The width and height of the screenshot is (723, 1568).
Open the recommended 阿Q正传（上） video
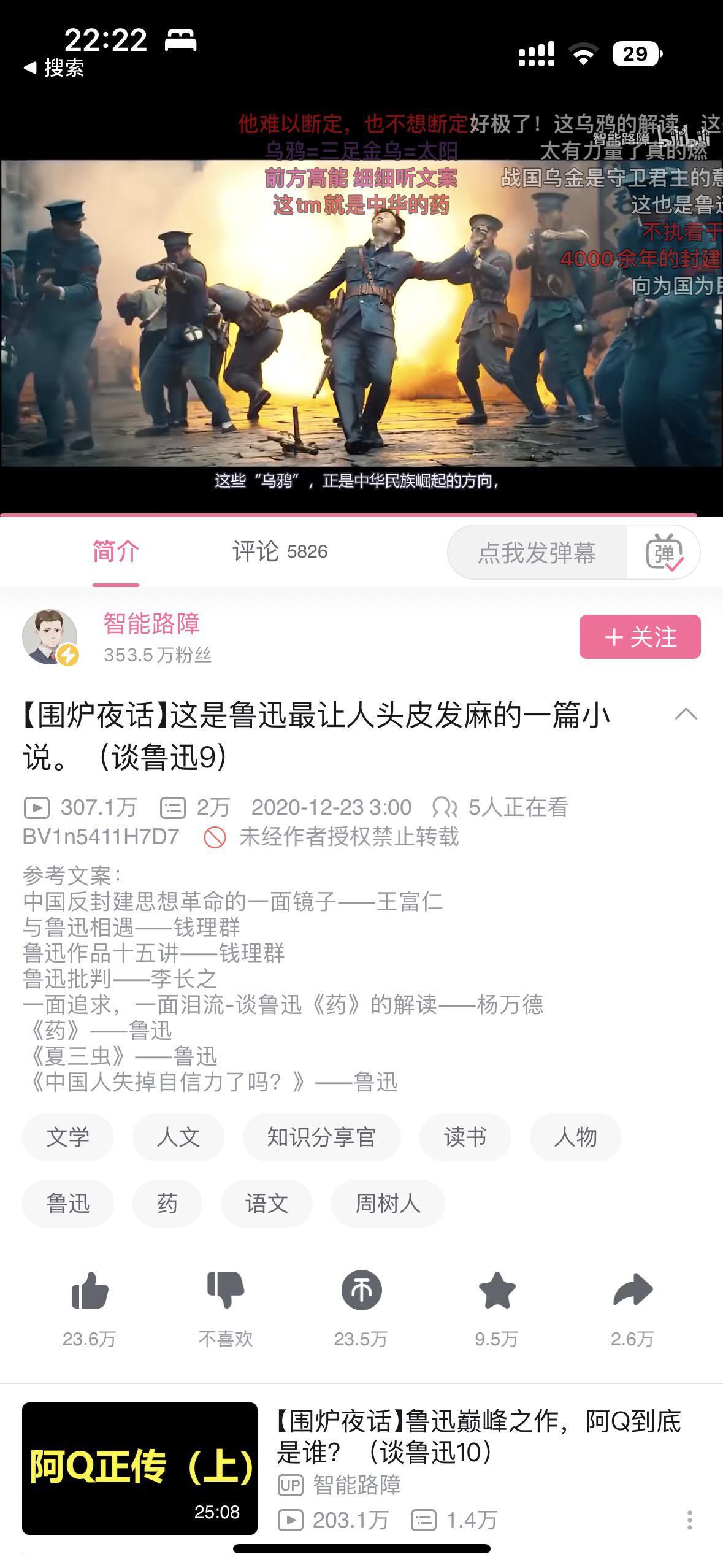coord(140,1468)
